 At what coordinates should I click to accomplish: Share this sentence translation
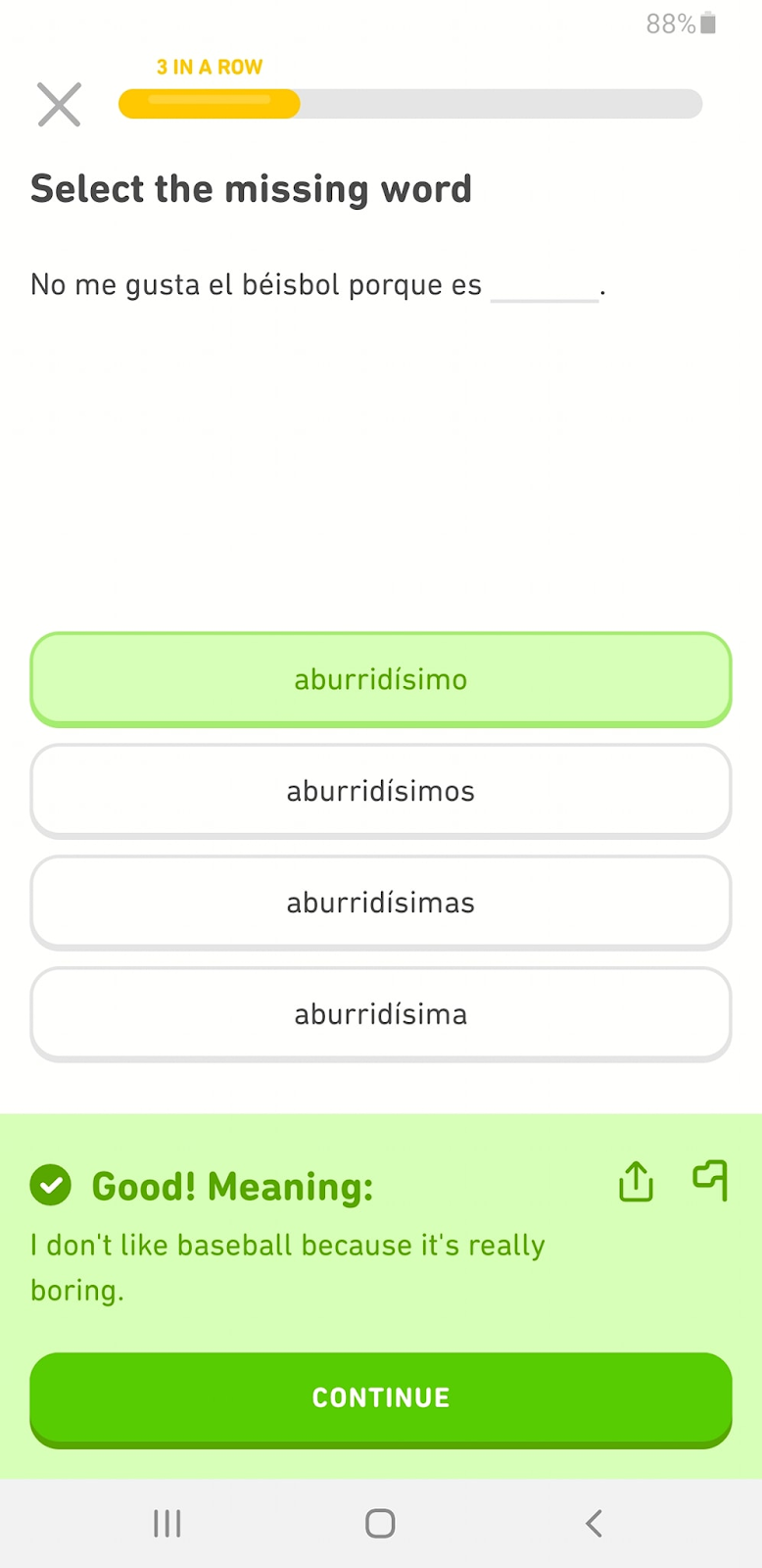click(636, 1182)
